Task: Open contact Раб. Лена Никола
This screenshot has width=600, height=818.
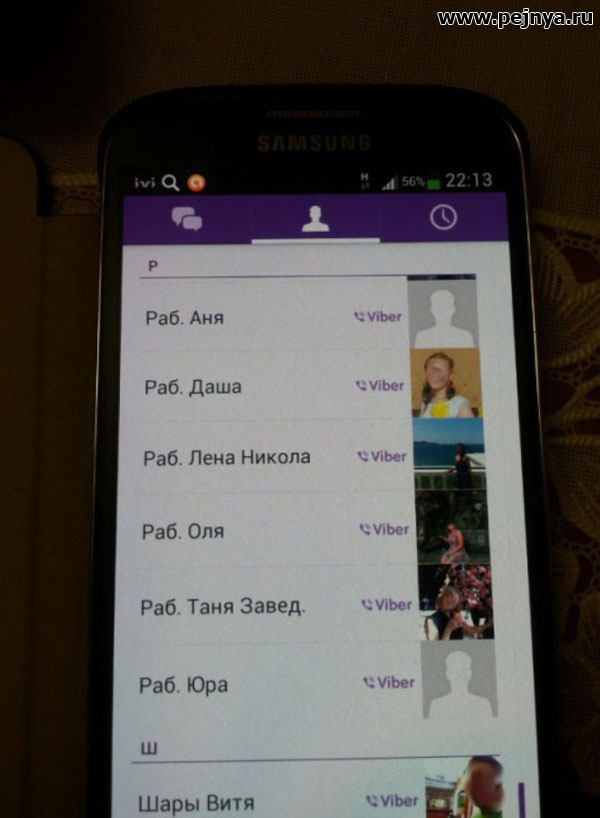Action: pos(227,458)
